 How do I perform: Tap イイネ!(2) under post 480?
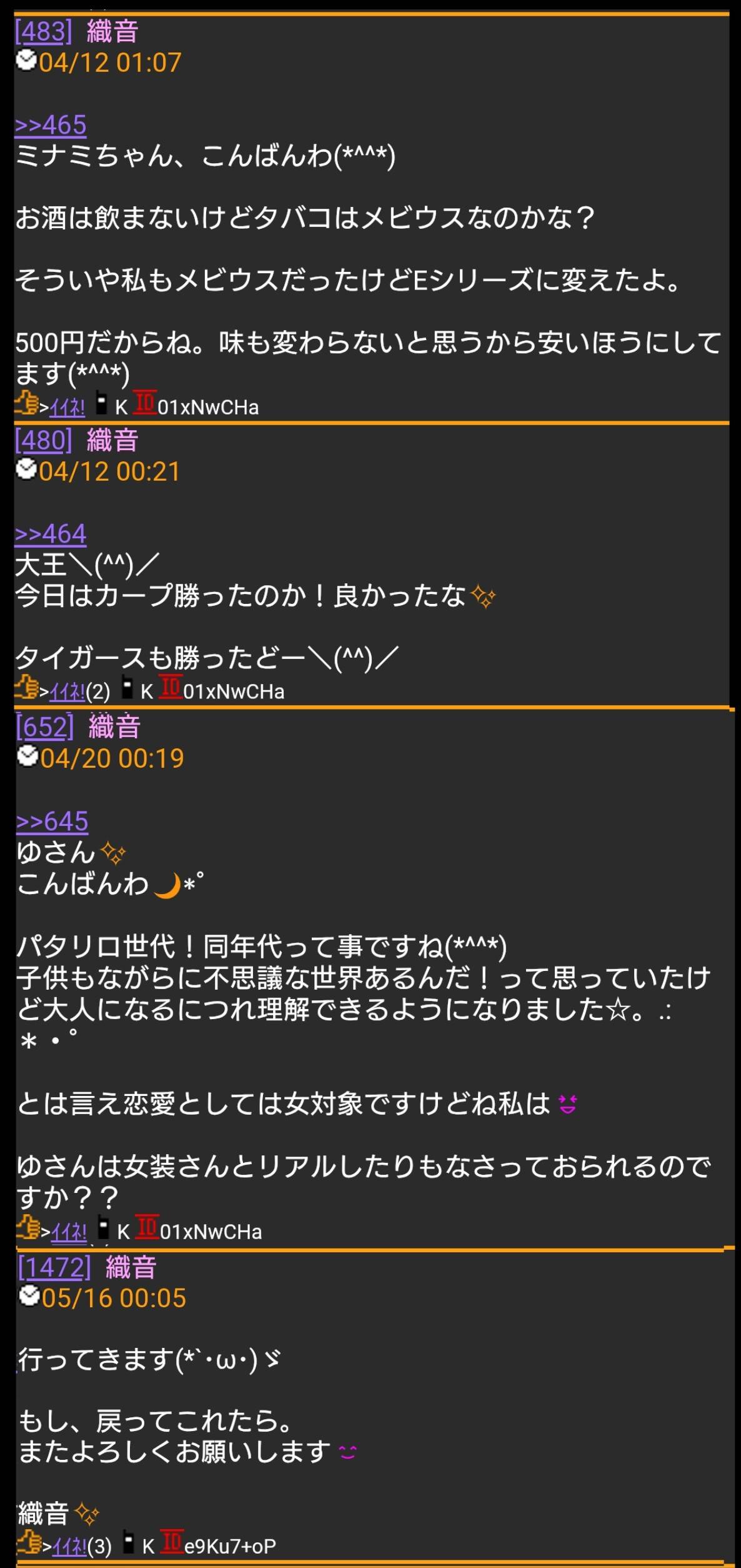(x=79, y=691)
